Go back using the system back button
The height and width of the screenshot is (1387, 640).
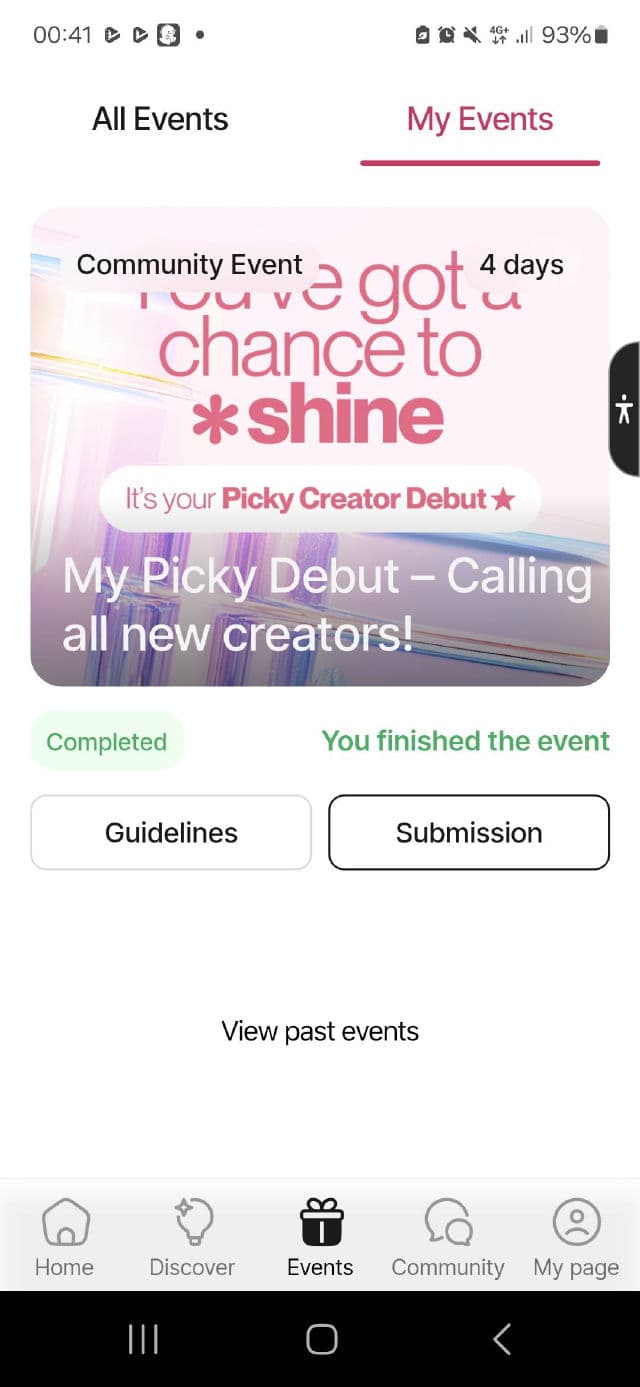tap(502, 1339)
